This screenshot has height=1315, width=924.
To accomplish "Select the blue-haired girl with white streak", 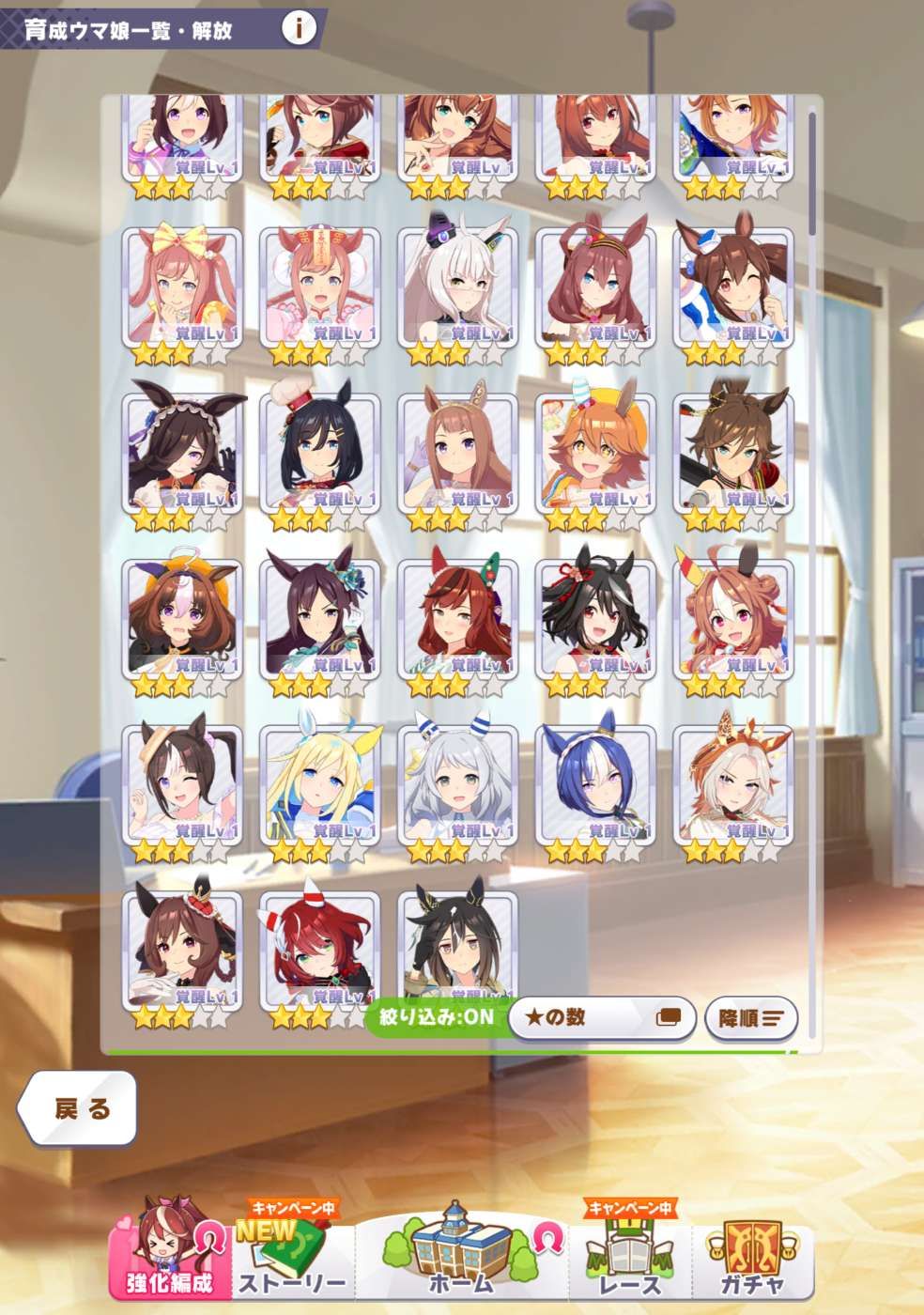I will pyautogui.click(x=595, y=785).
